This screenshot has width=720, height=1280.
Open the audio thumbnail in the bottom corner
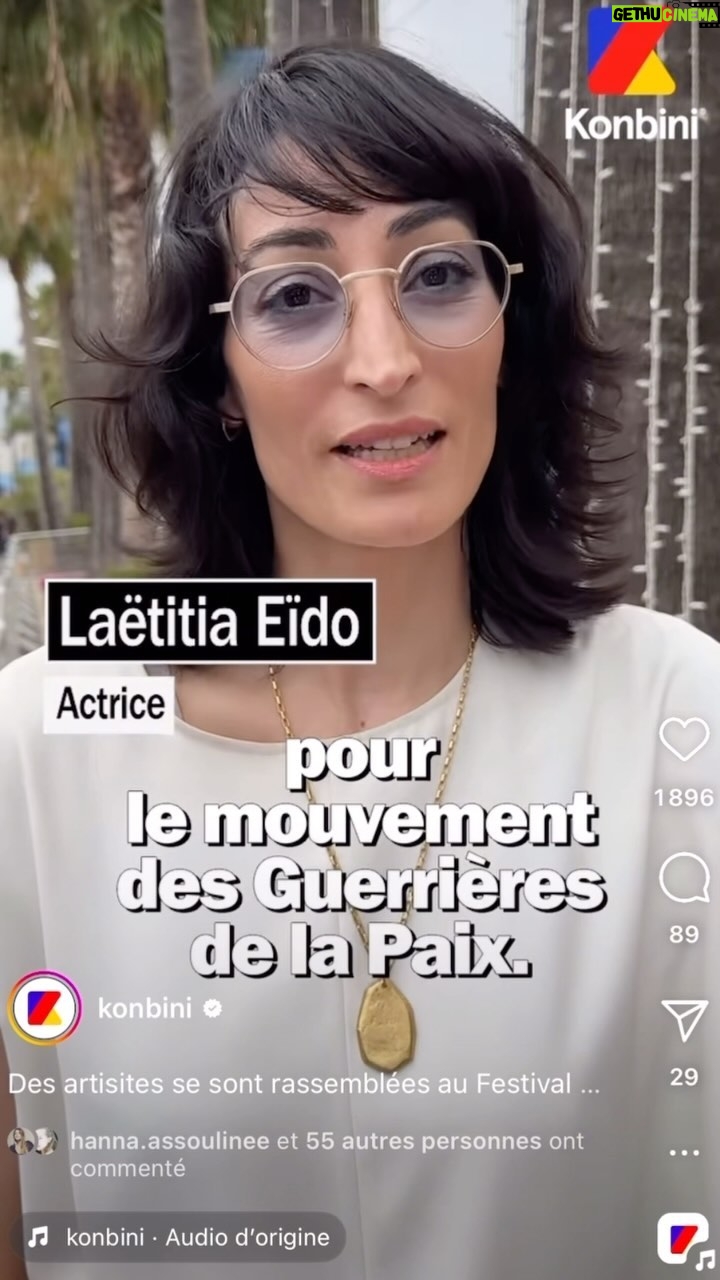[684, 1238]
